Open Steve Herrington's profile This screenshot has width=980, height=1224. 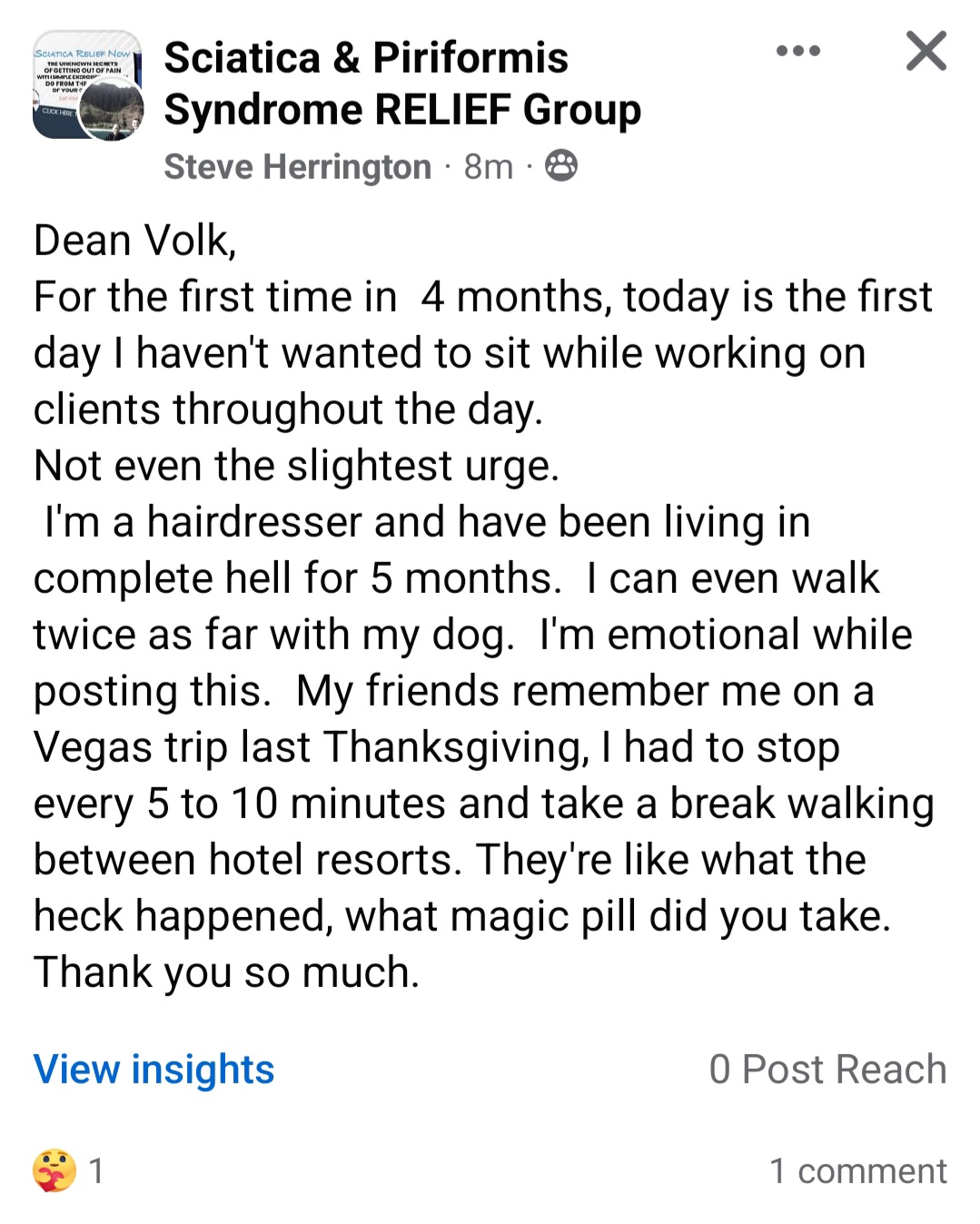click(x=297, y=167)
